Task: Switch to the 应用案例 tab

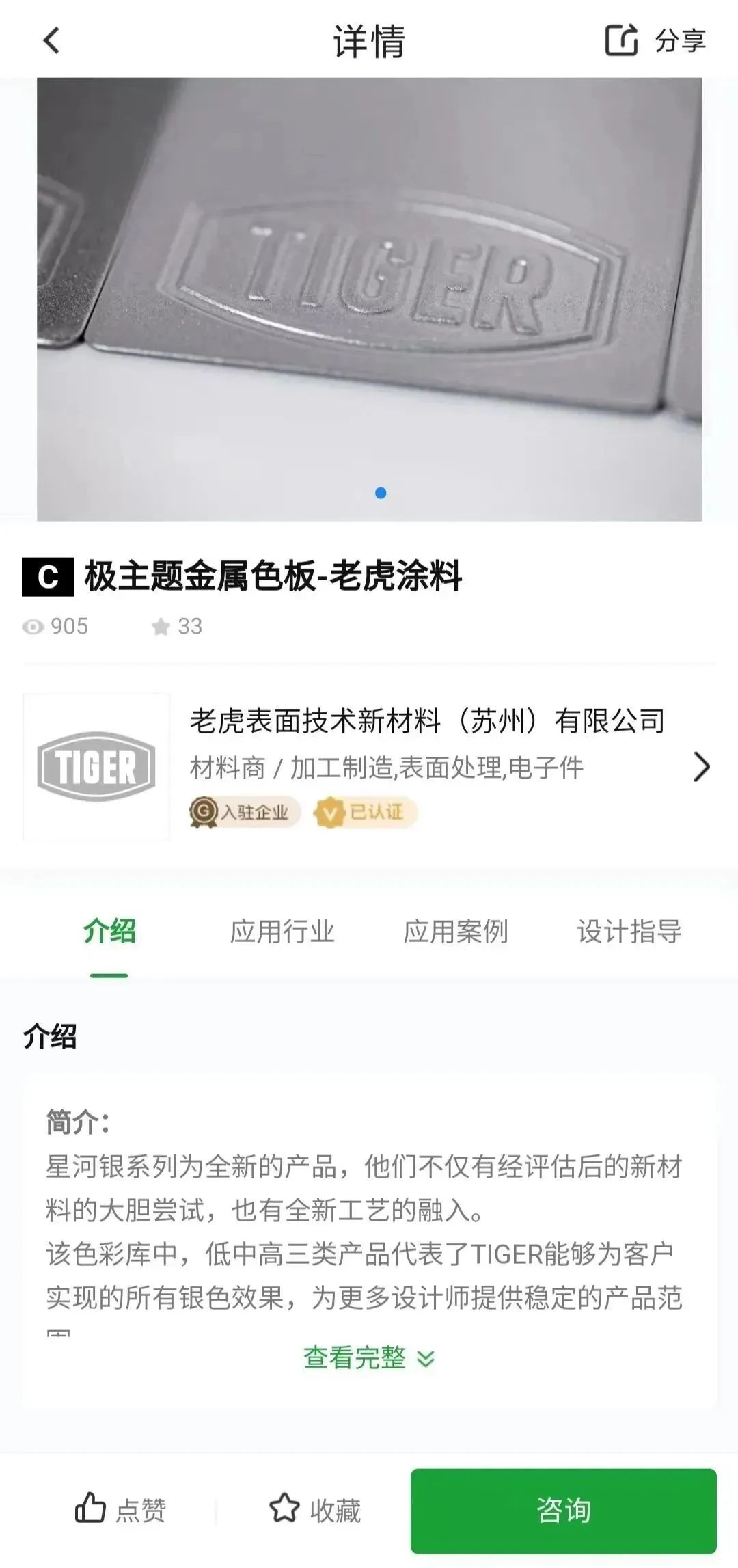Action: [x=456, y=932]
